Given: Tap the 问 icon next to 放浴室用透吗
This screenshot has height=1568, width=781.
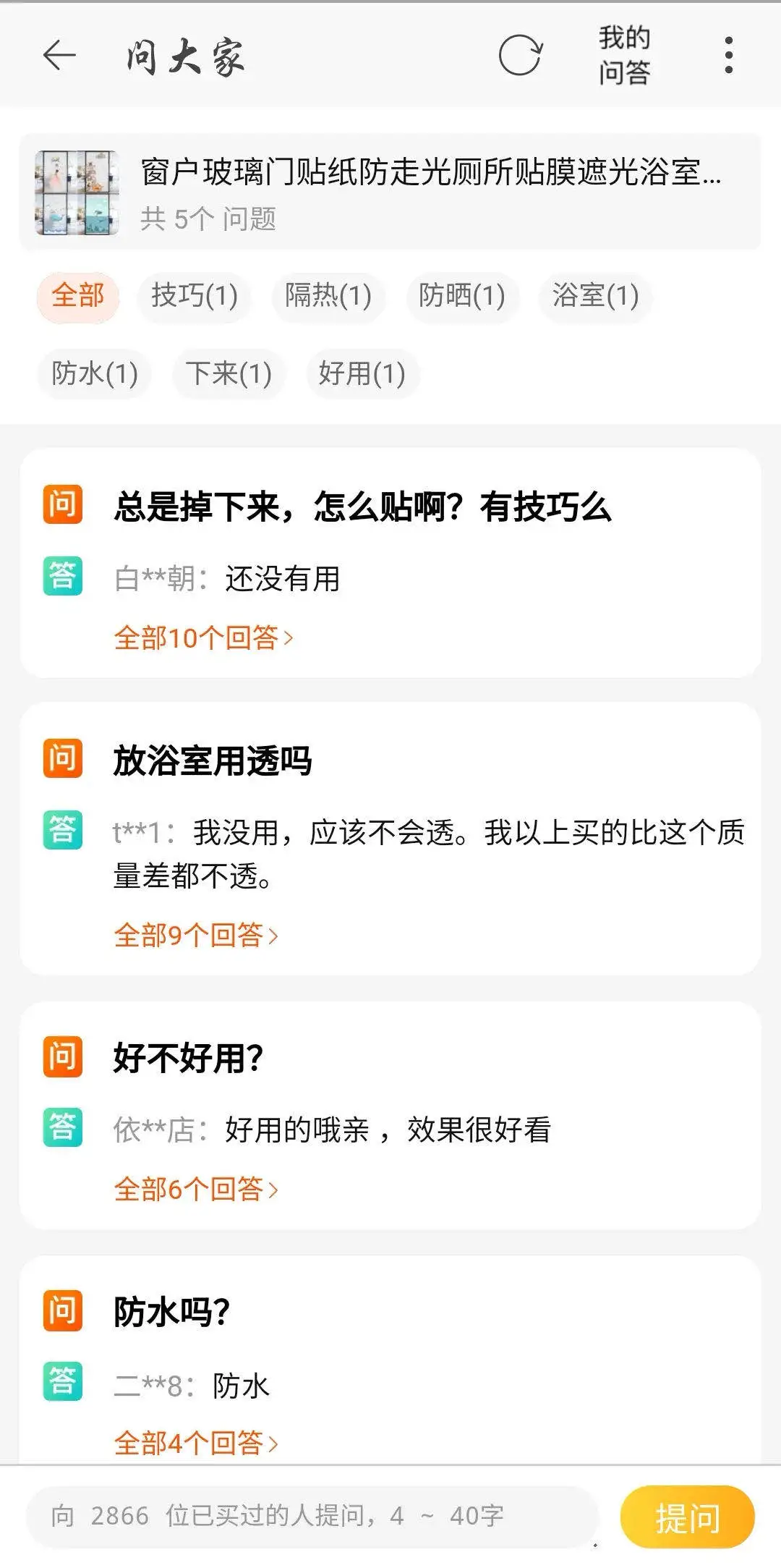Looking at the screenshot, I should (63, 758).
